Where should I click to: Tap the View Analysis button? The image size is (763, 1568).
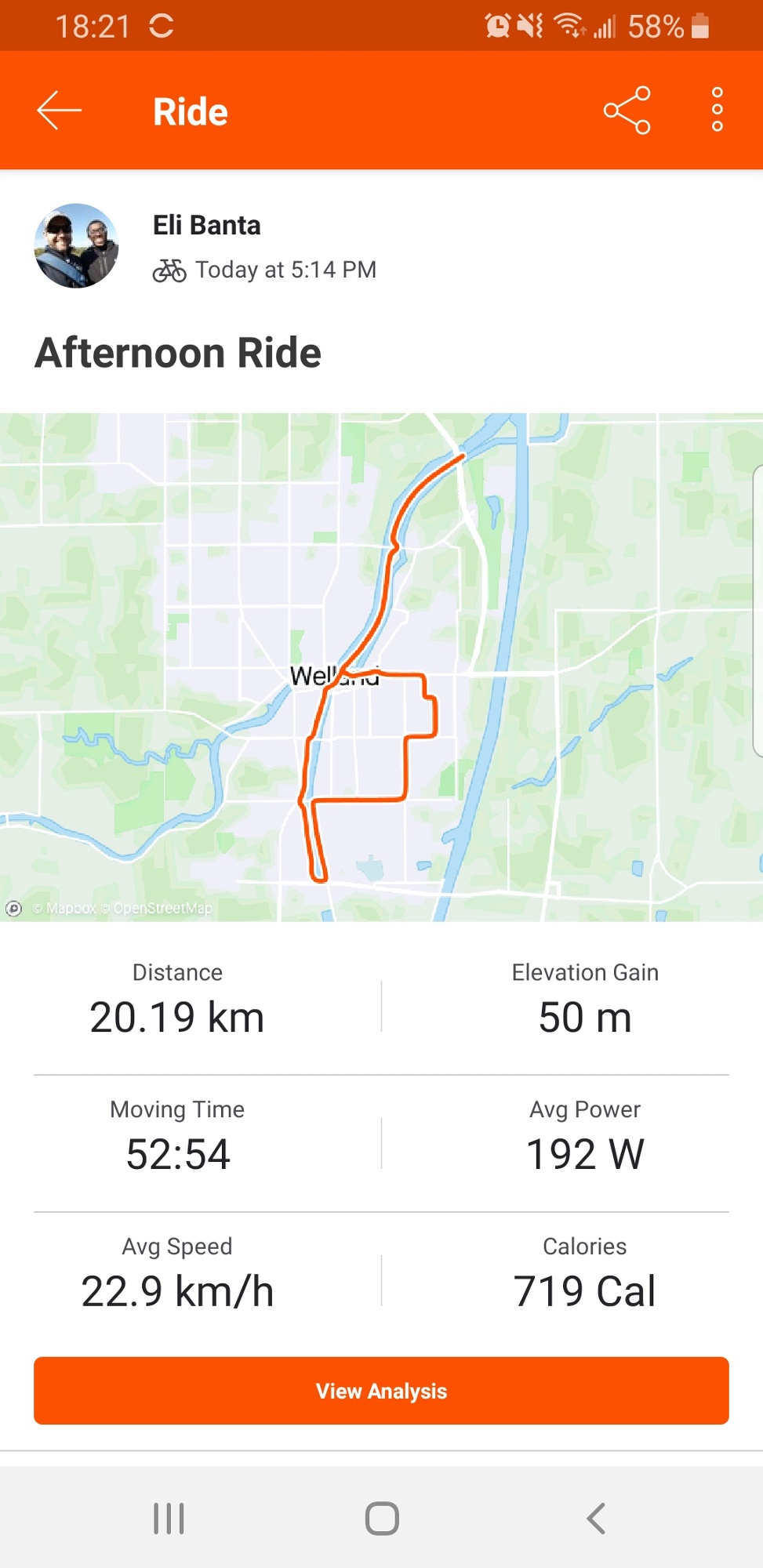[x=381, y=1391]
